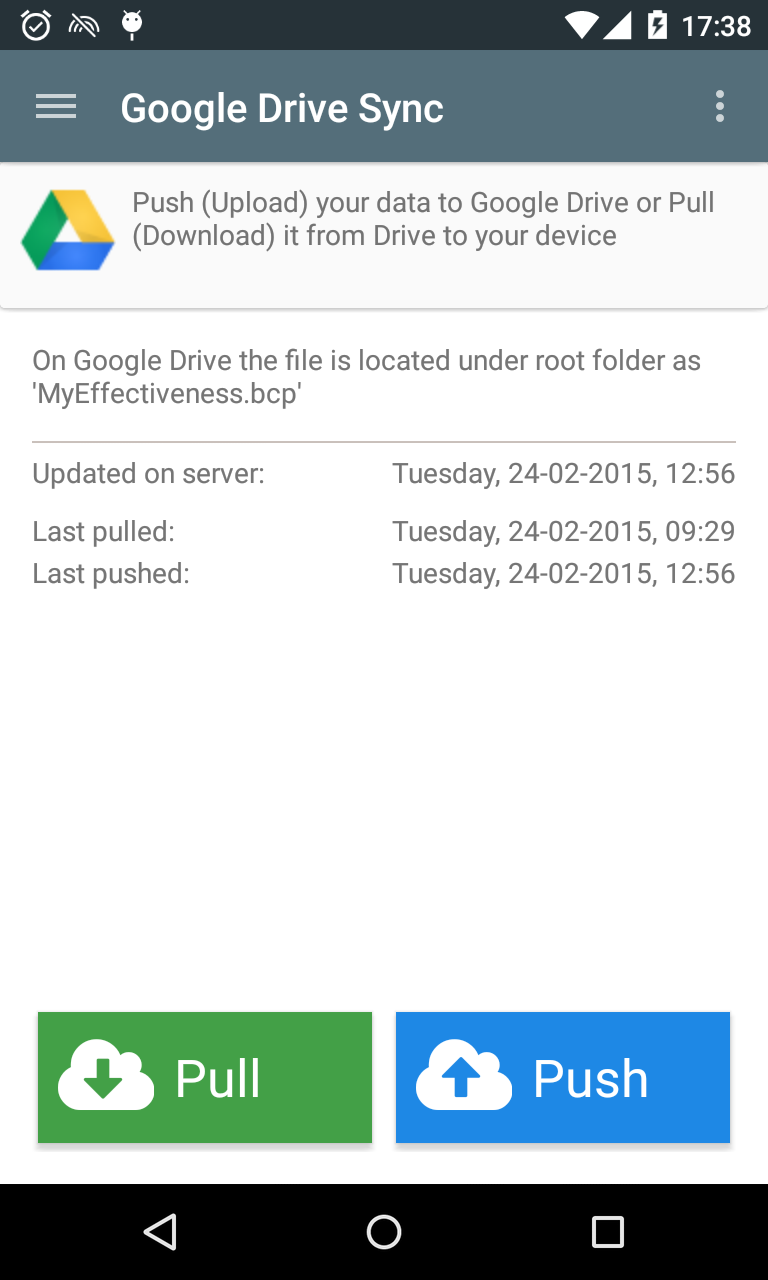
Task: Push data to Google Drive
Action: click(563, 1077)
